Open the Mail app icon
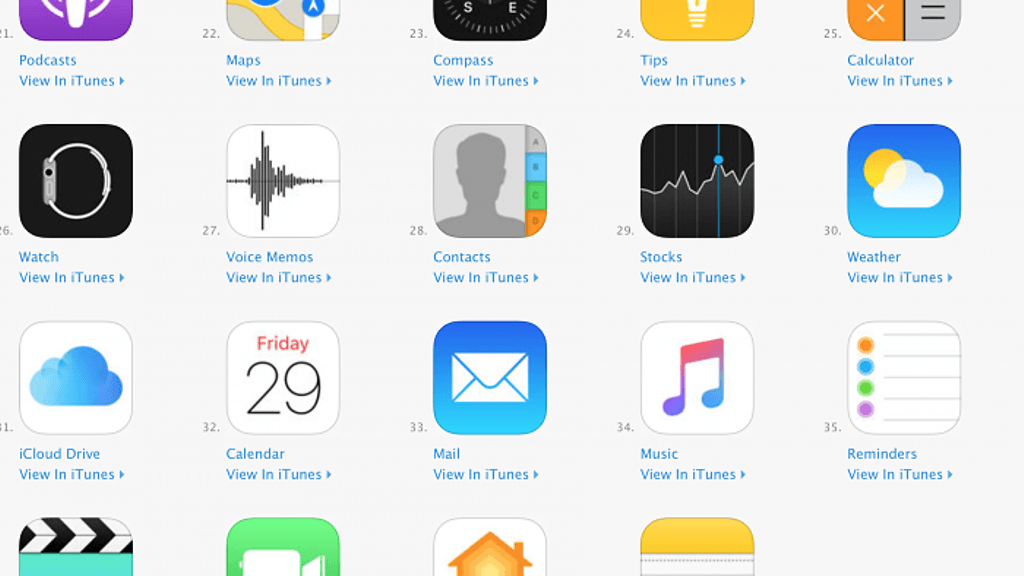The height and width of the screenshot is (576, 1024). pos(490,378)
